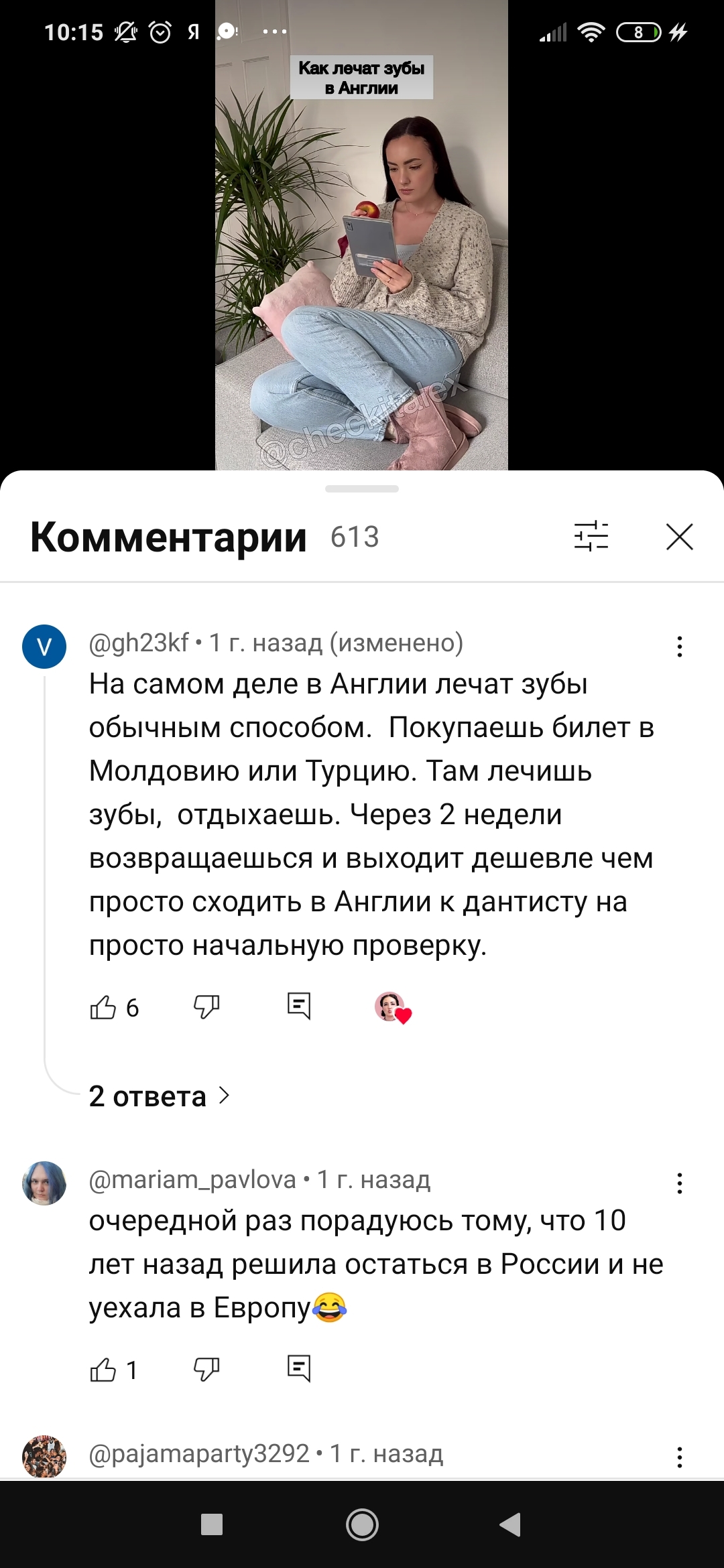Viewport: 724px width, 1568px height.
Task: Open overflow menu for @pajamaparty3292's comment
Action: click(679, 1457)
